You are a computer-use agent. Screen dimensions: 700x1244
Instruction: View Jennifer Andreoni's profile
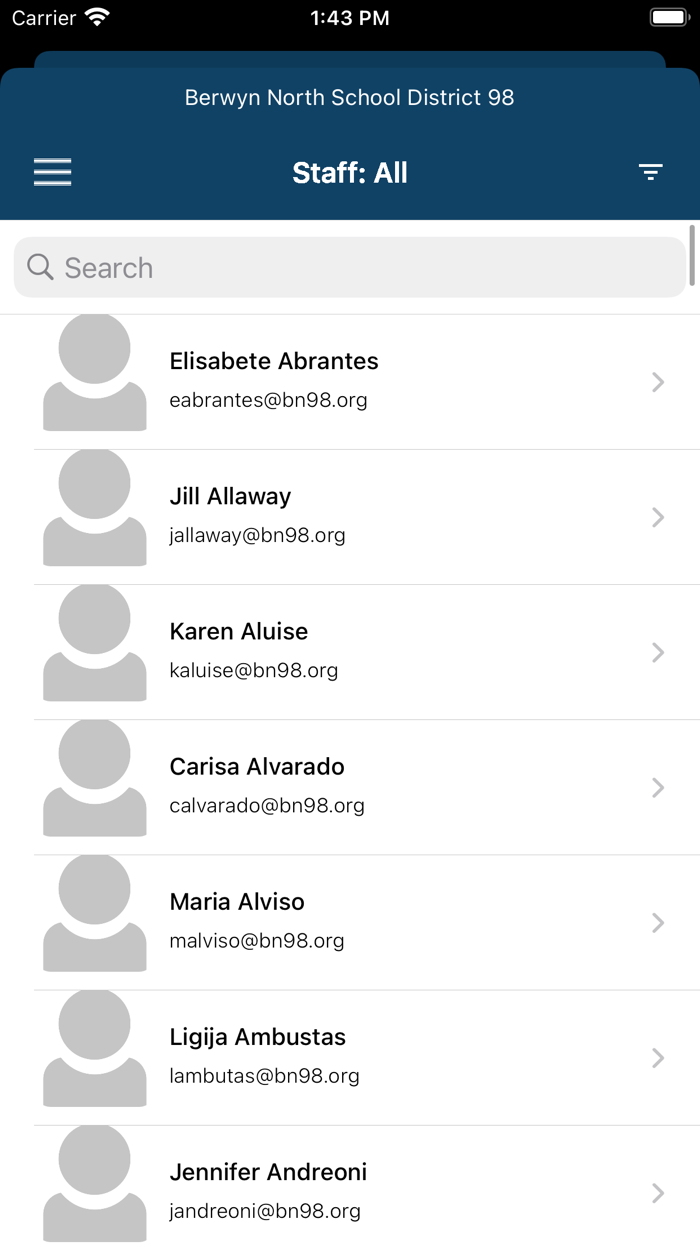350,1185
